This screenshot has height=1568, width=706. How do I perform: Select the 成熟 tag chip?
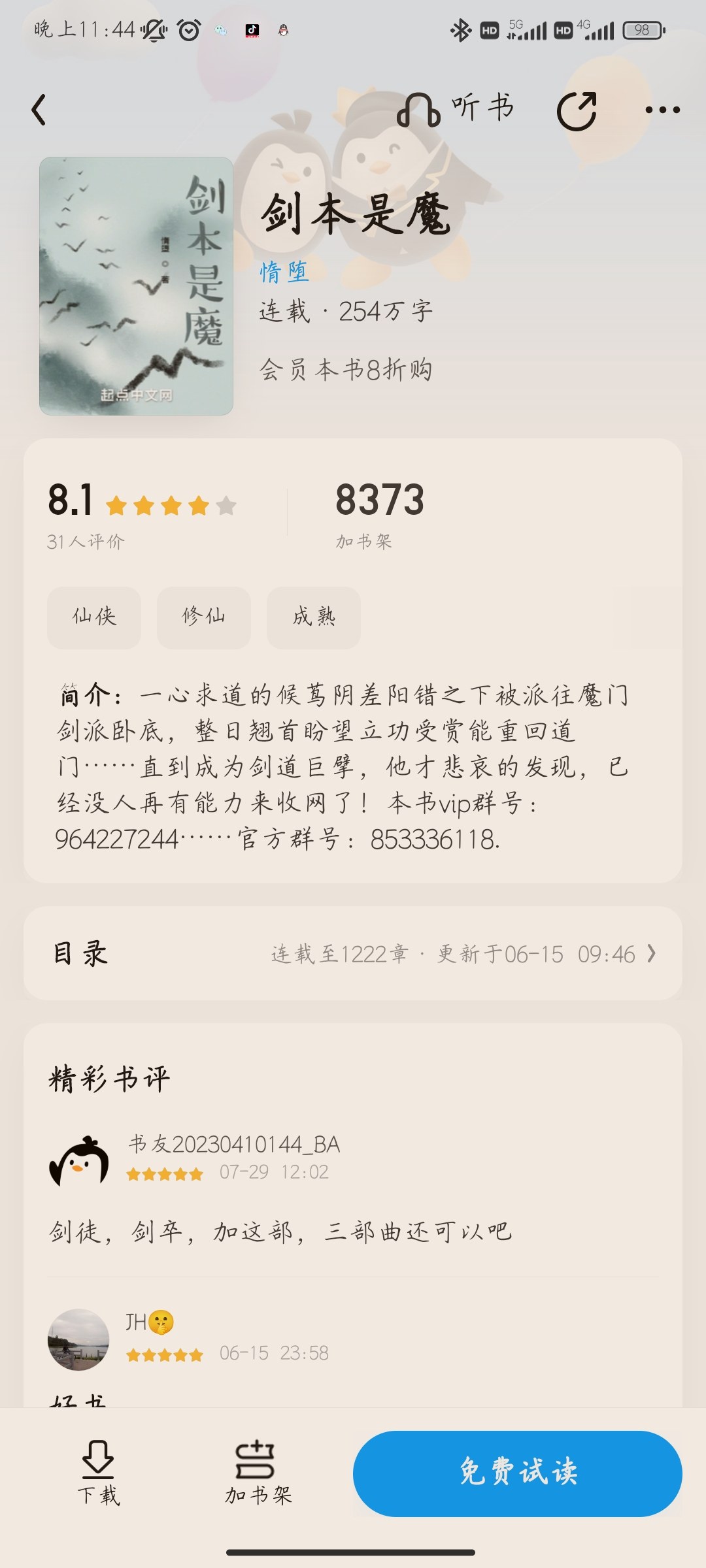pos(314,617)
